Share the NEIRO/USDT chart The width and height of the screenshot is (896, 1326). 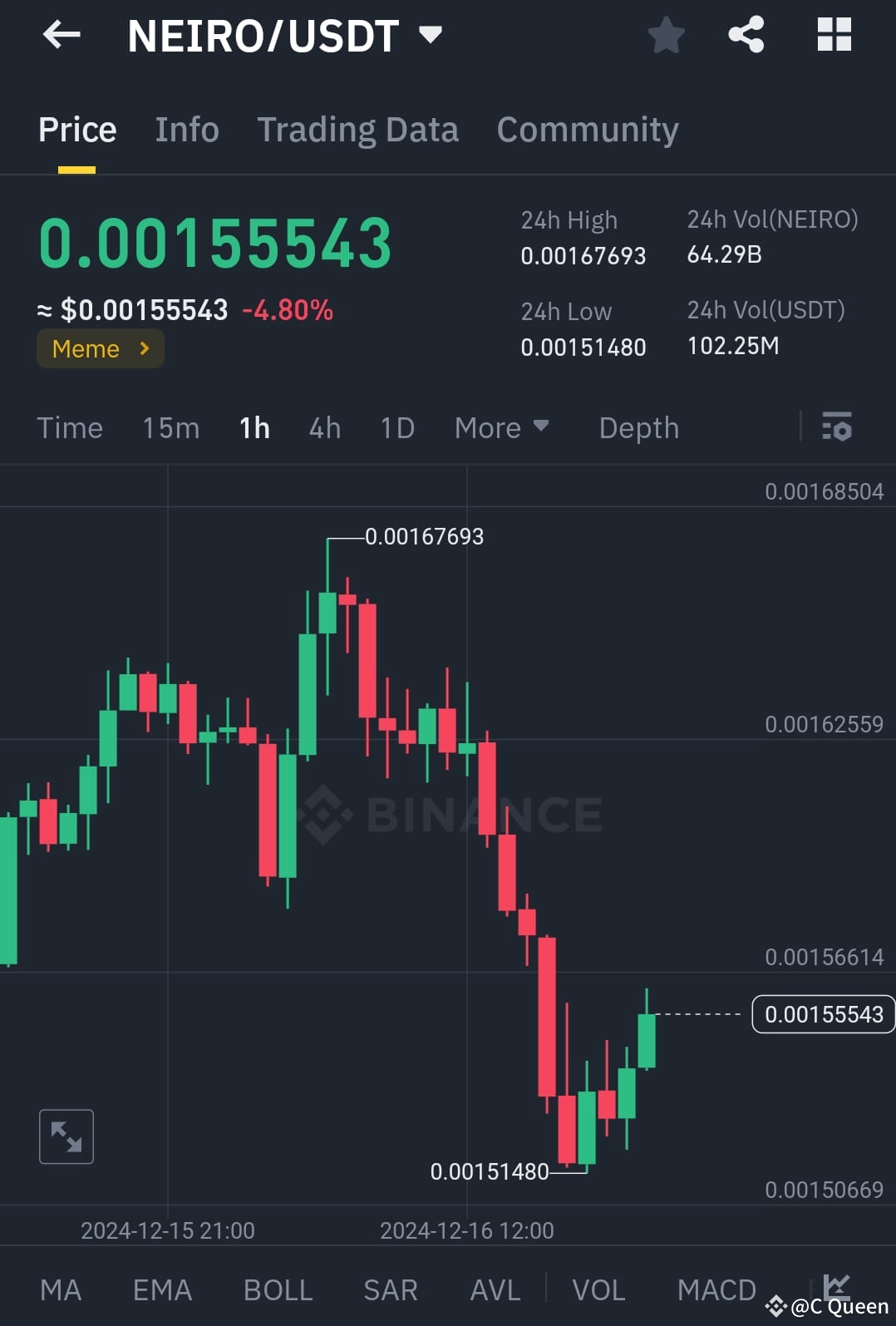[x=746, y=35]
